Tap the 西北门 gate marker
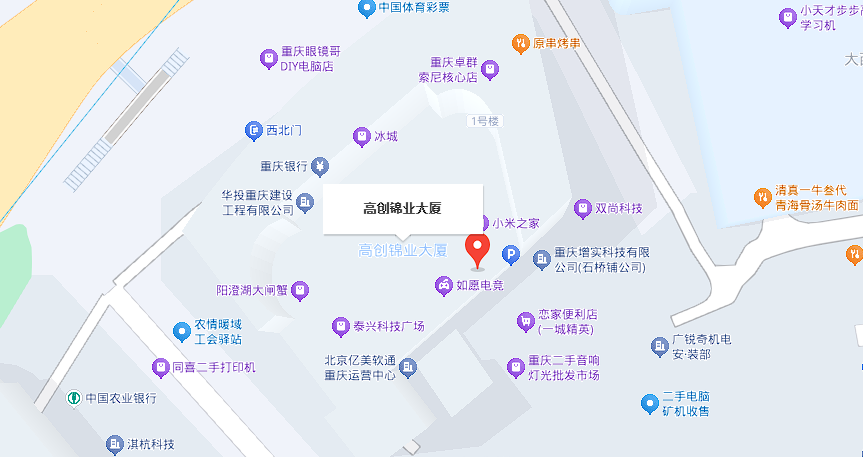 tap(254, 130)
